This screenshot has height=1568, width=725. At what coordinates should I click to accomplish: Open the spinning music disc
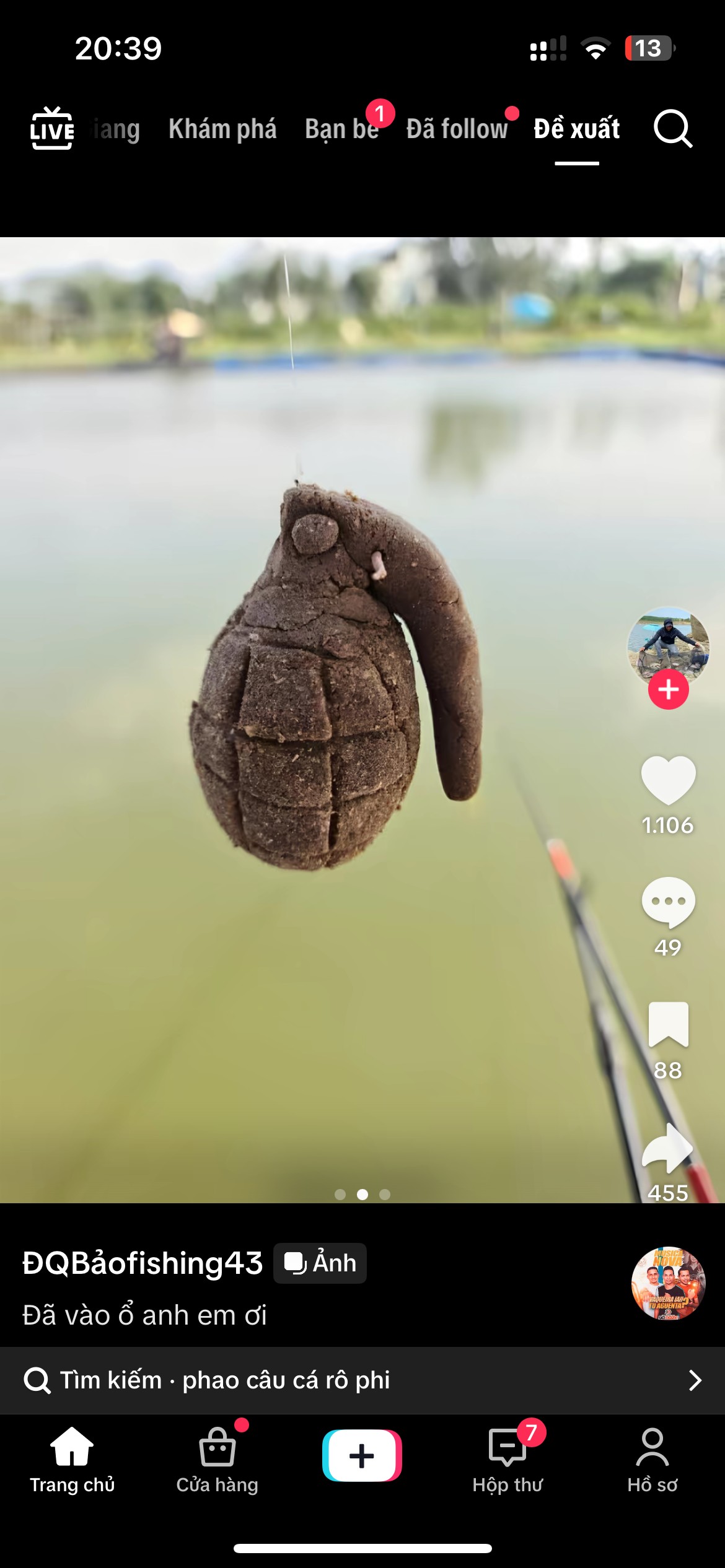coord(668,1283)
